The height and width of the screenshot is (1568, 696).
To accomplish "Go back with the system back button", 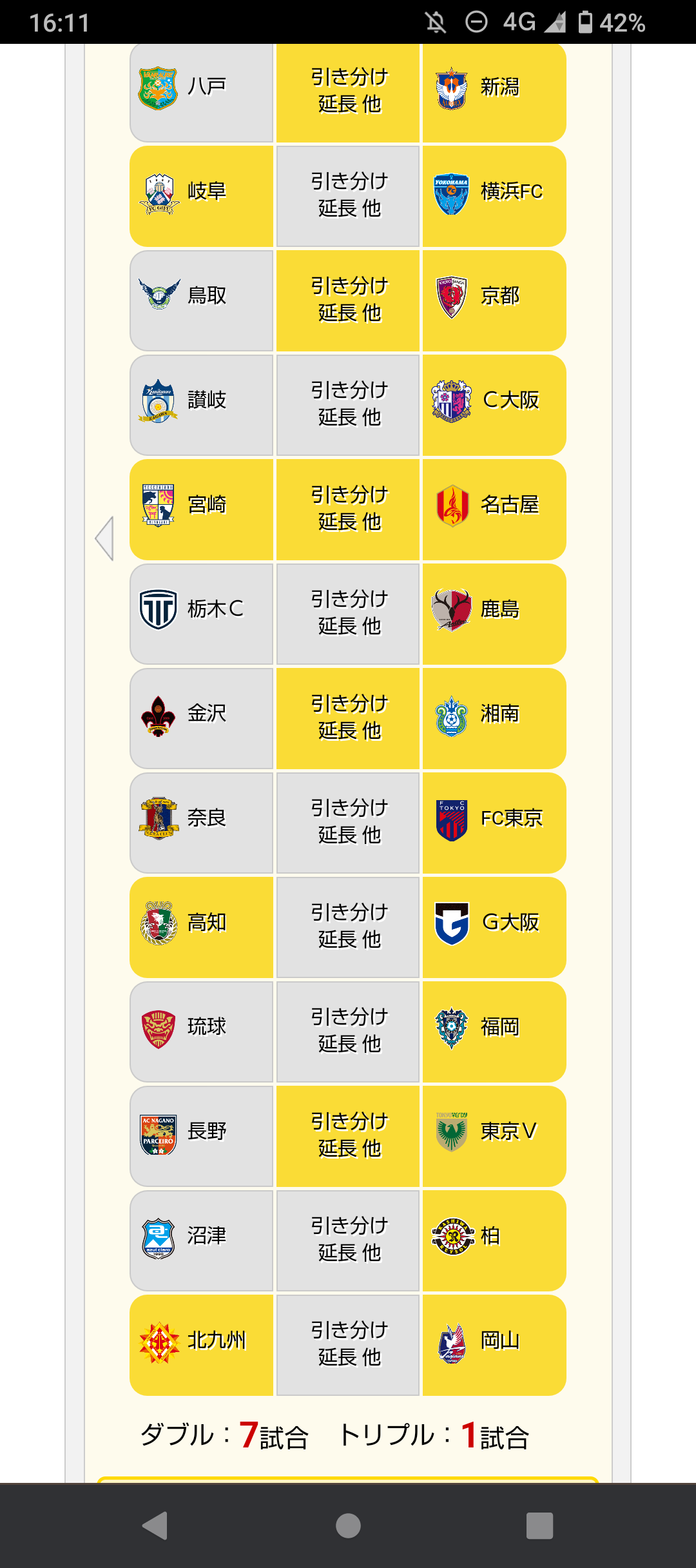I will [155, 1525].
